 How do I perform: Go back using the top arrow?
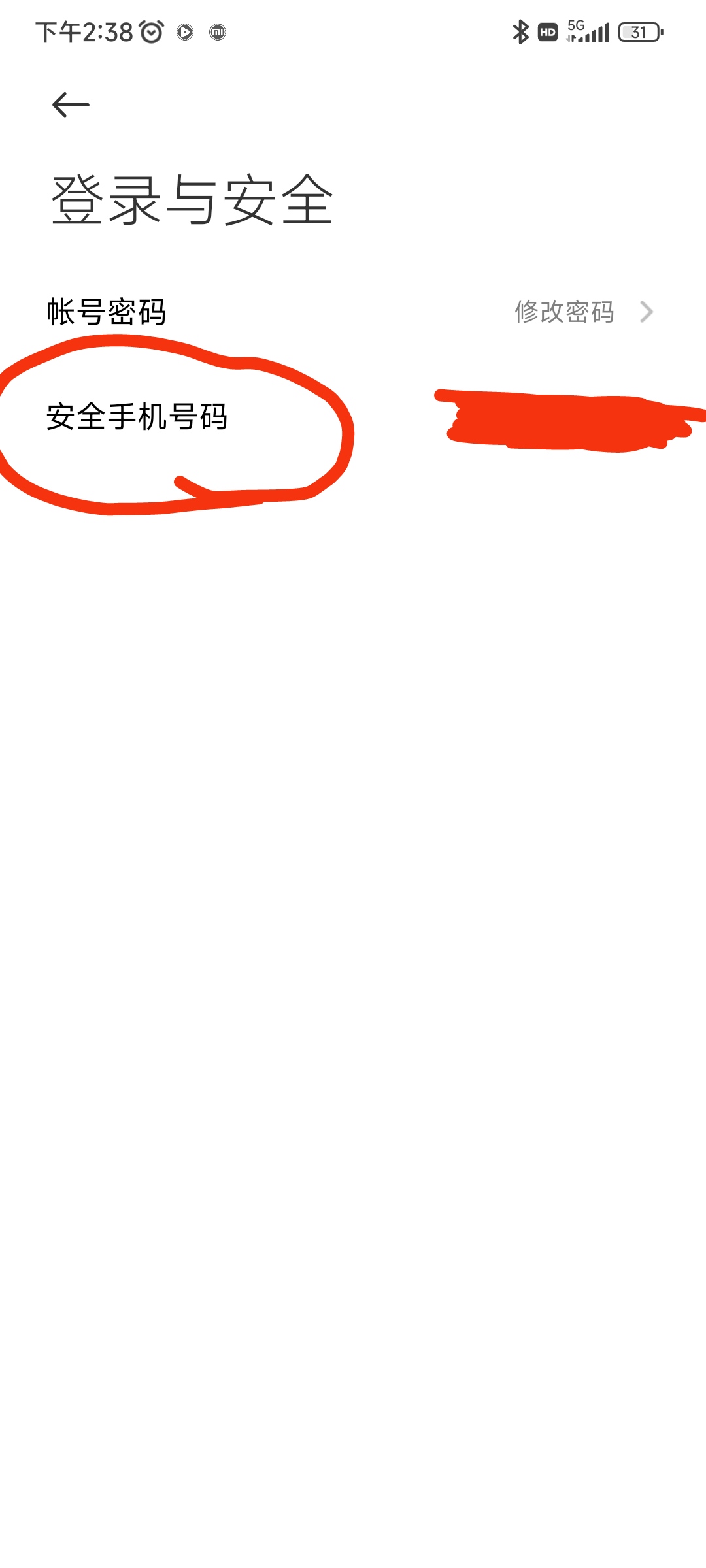pos(71,105)
